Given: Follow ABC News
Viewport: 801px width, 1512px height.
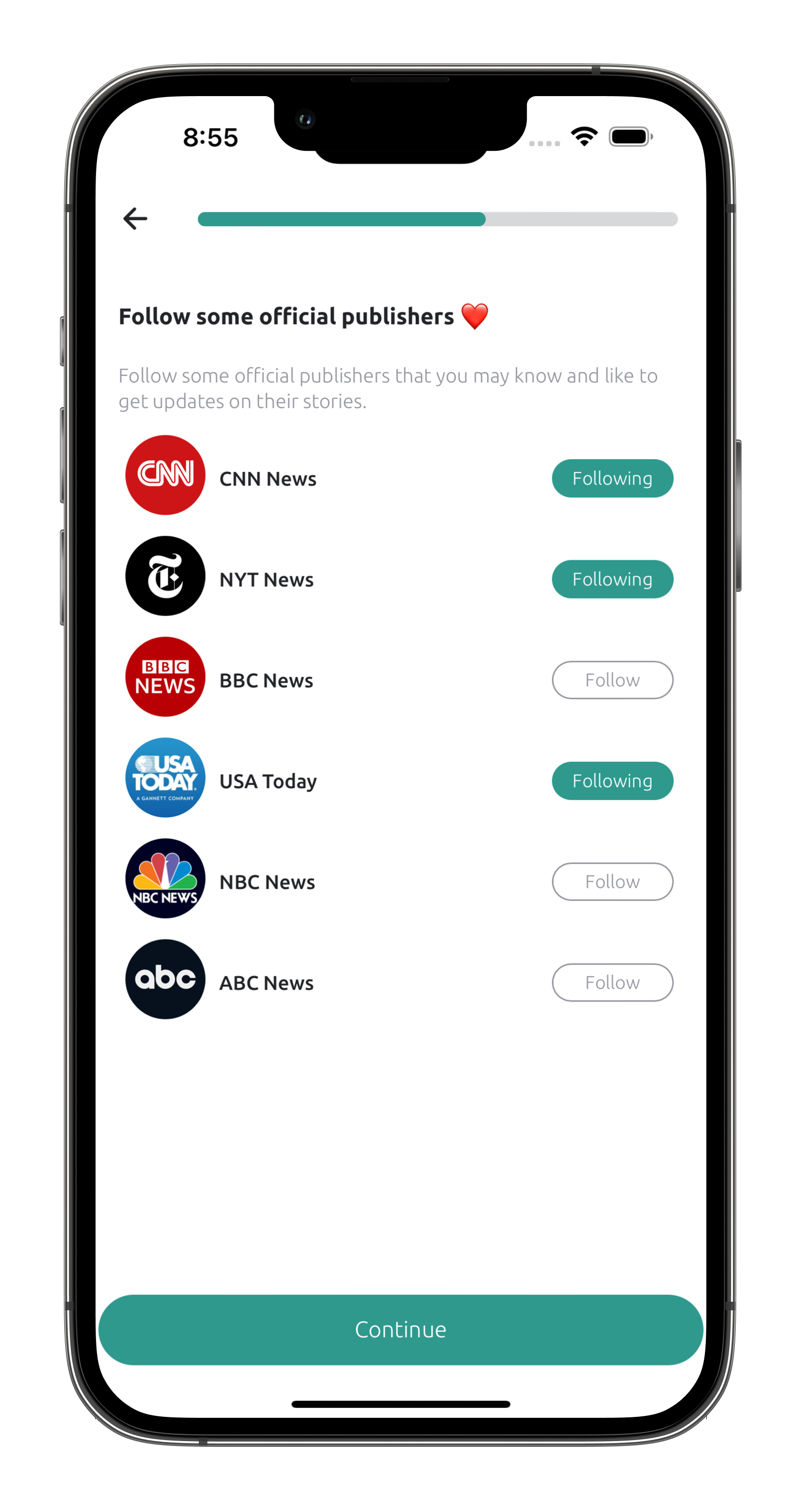Looking at the screenshot, I should coord(612,982).
